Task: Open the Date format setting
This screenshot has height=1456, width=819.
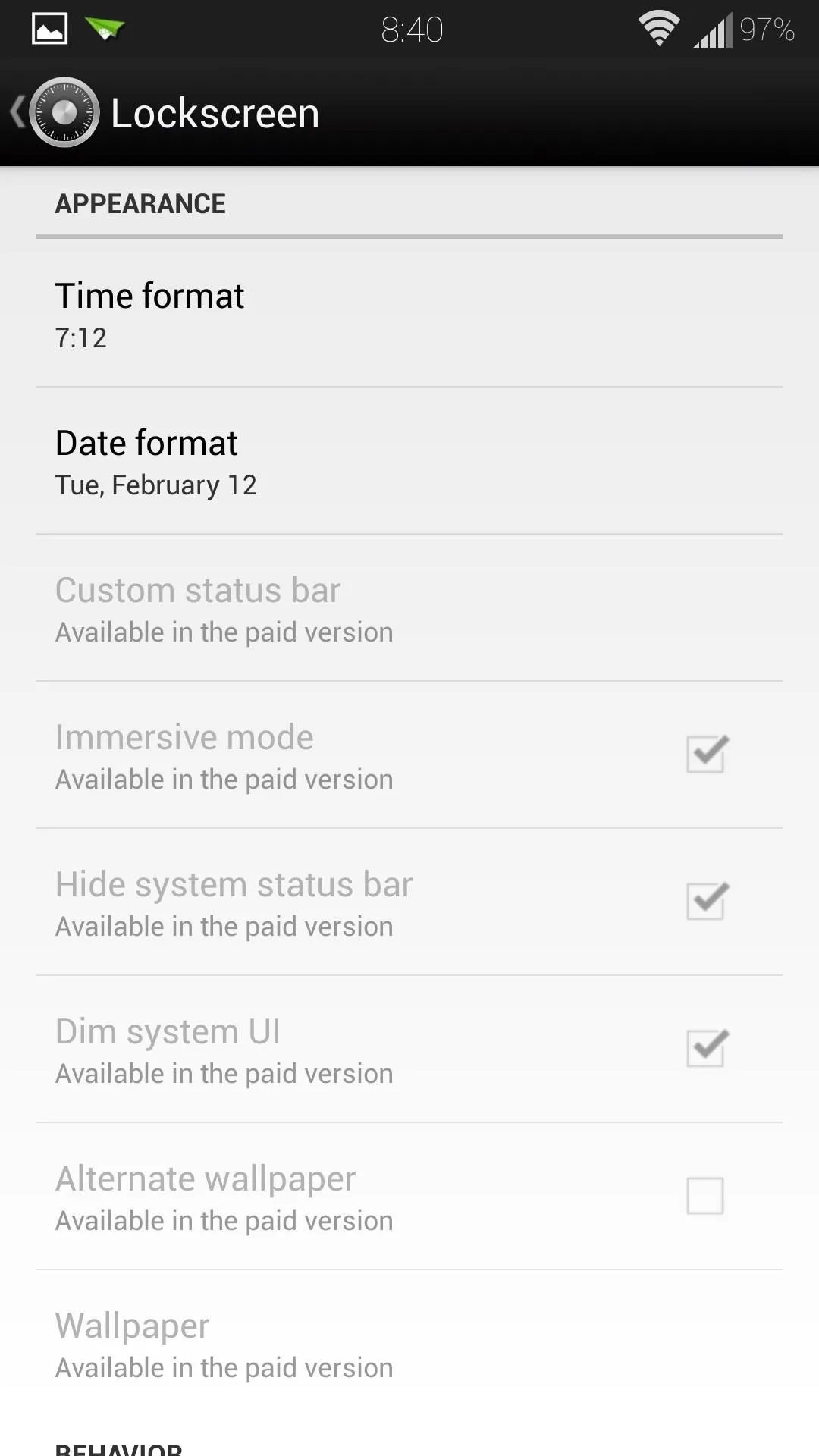Action: [x=409, y=461]
